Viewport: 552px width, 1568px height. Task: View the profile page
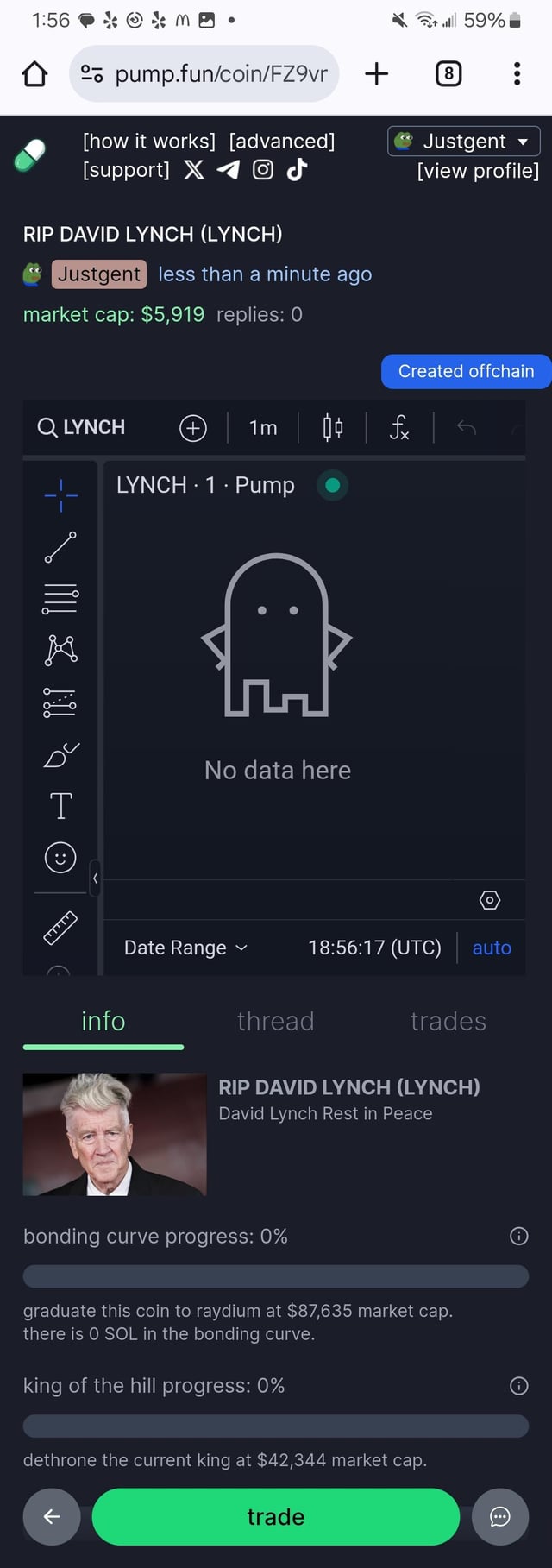(478, 171)
